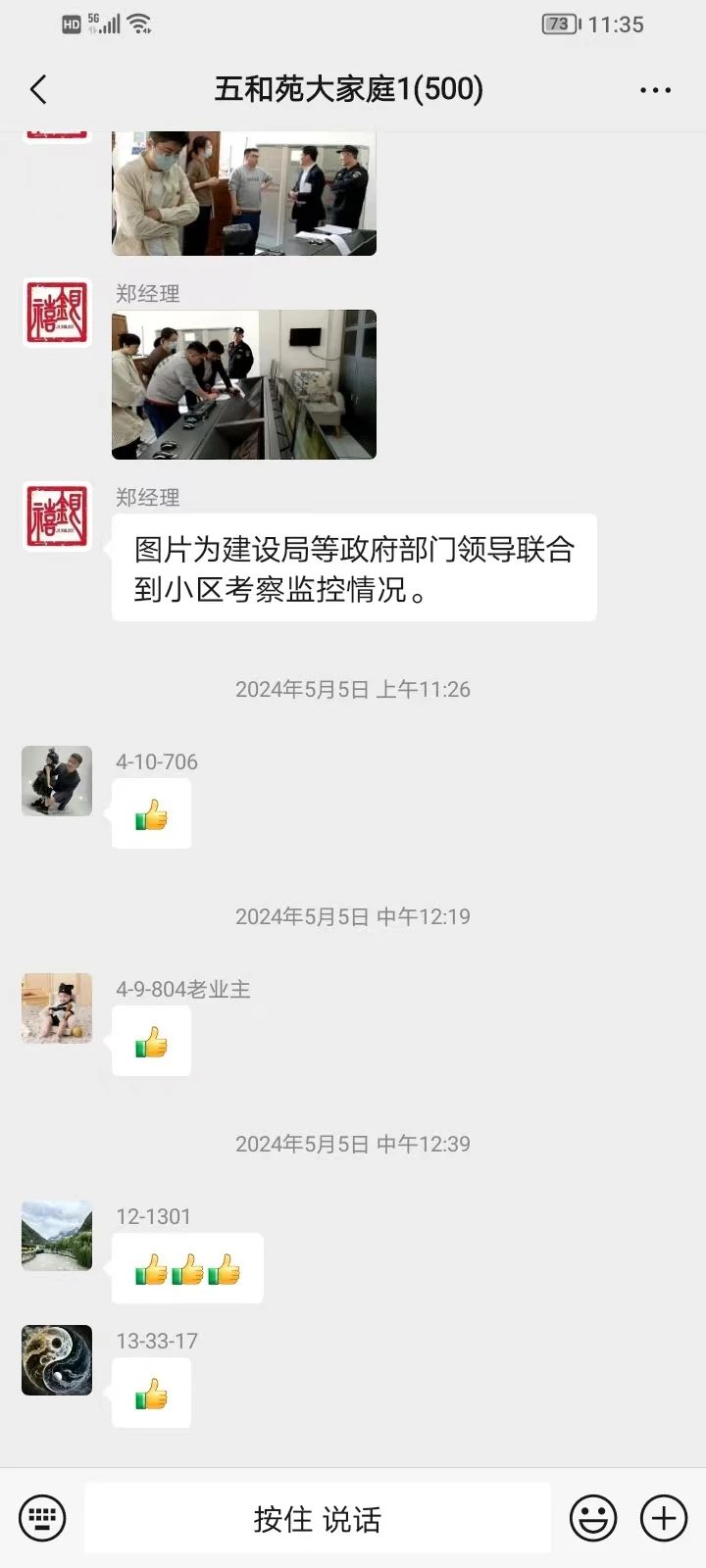Switch voice input to the keyboard
The height and width of the screenshot is (1568, 706).
coord(42,1518)
